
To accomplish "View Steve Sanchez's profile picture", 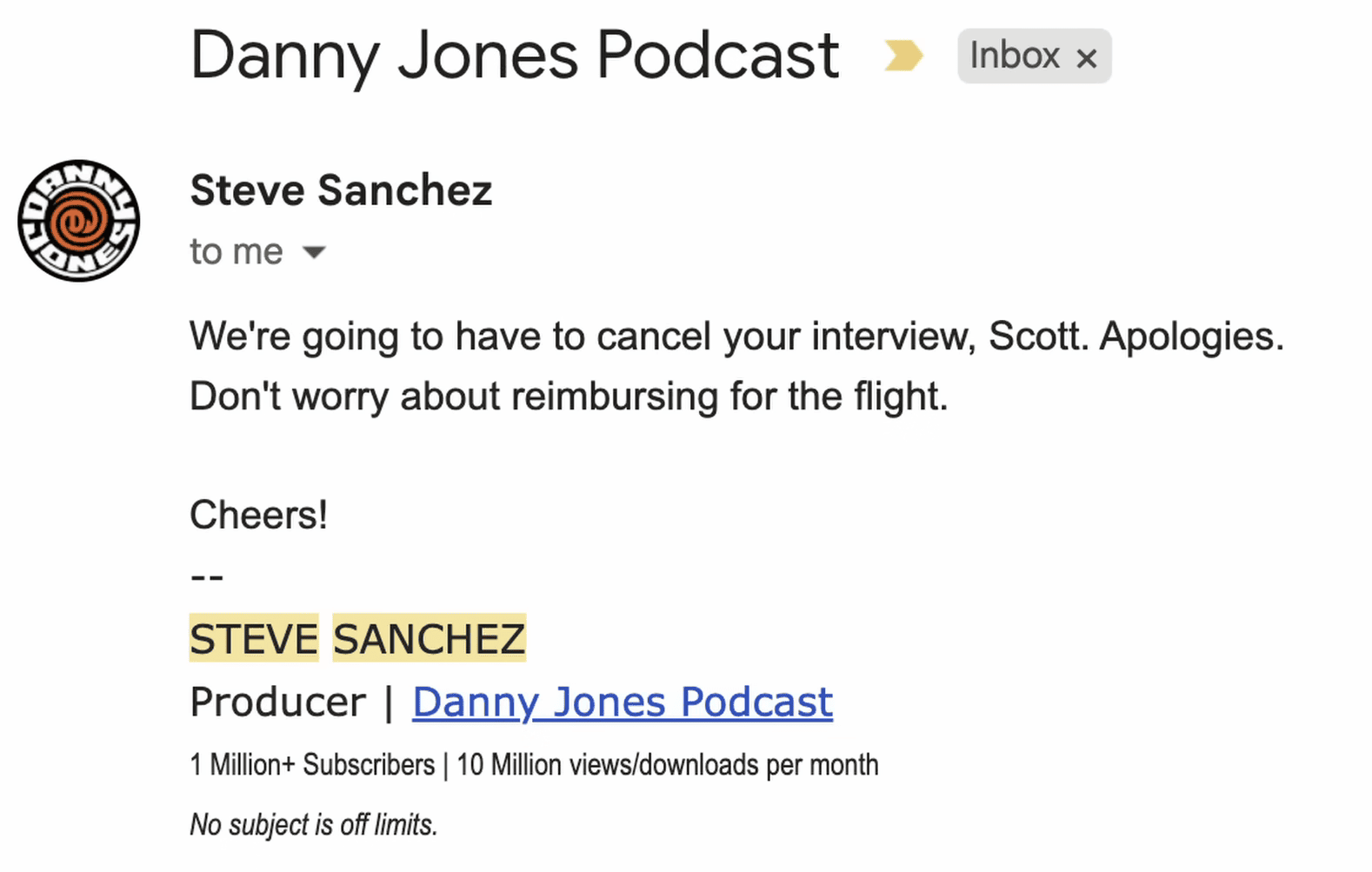I will pos(78,221).
